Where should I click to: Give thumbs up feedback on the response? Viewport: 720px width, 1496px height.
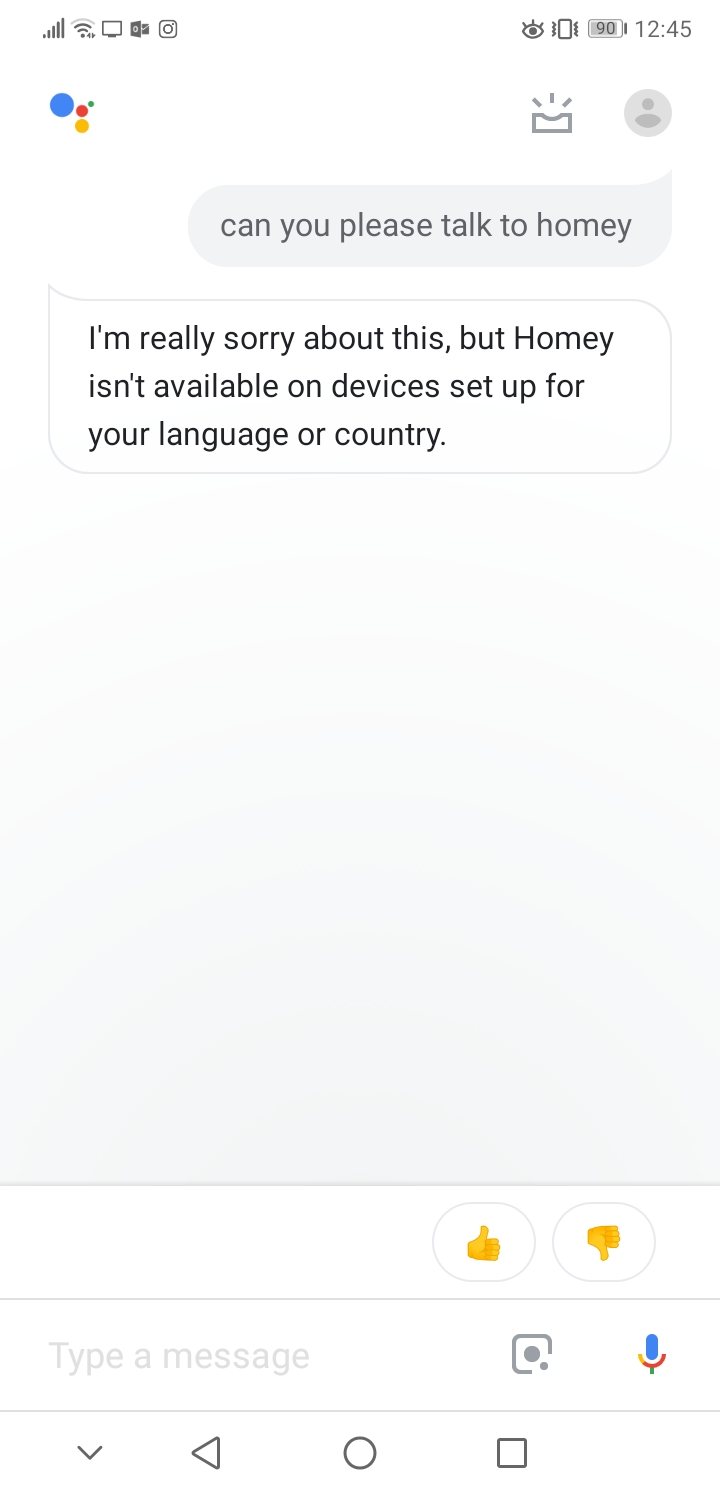[484, 1243]
